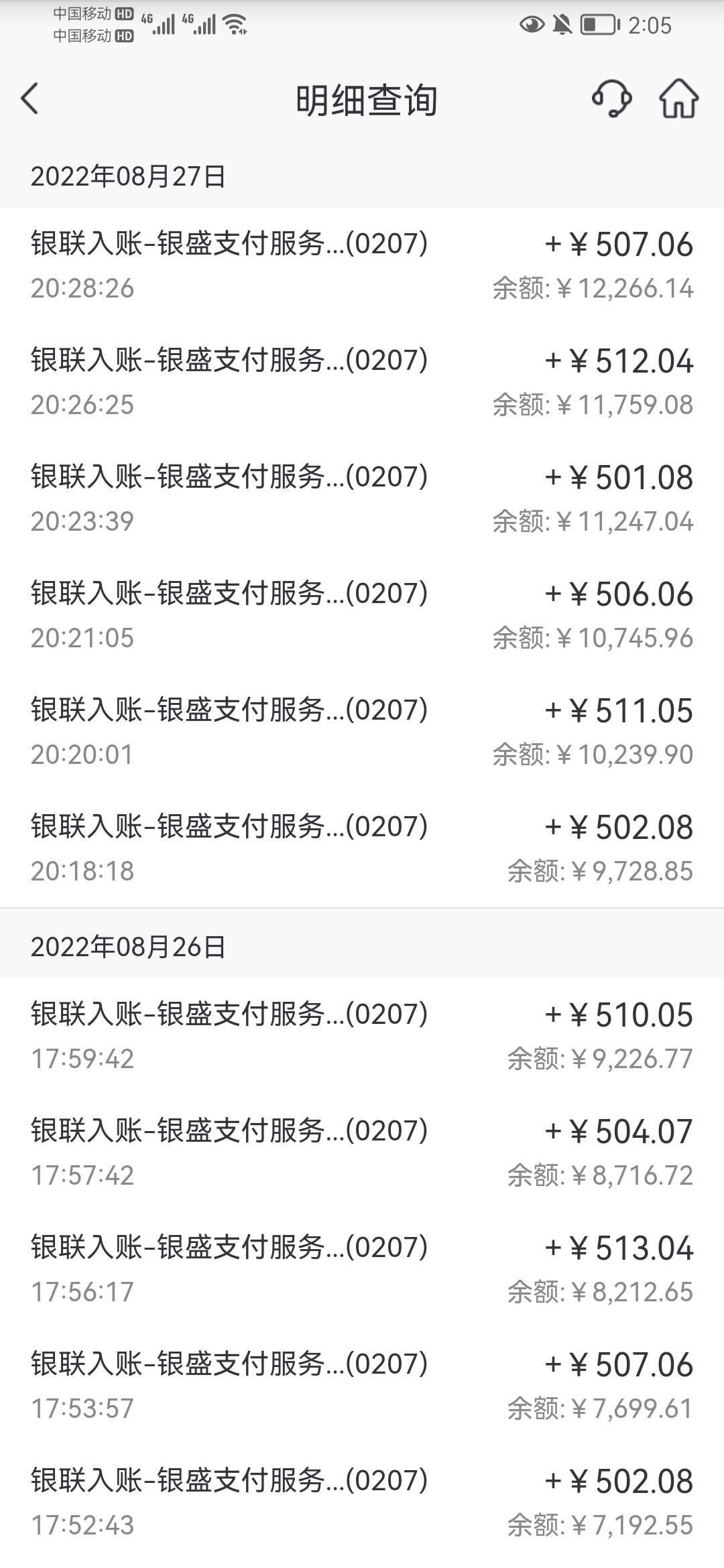The image size is (724, 1568).
Task: Open the 20:26:25 transaction of ¥512.04
Action: (362, 383)
